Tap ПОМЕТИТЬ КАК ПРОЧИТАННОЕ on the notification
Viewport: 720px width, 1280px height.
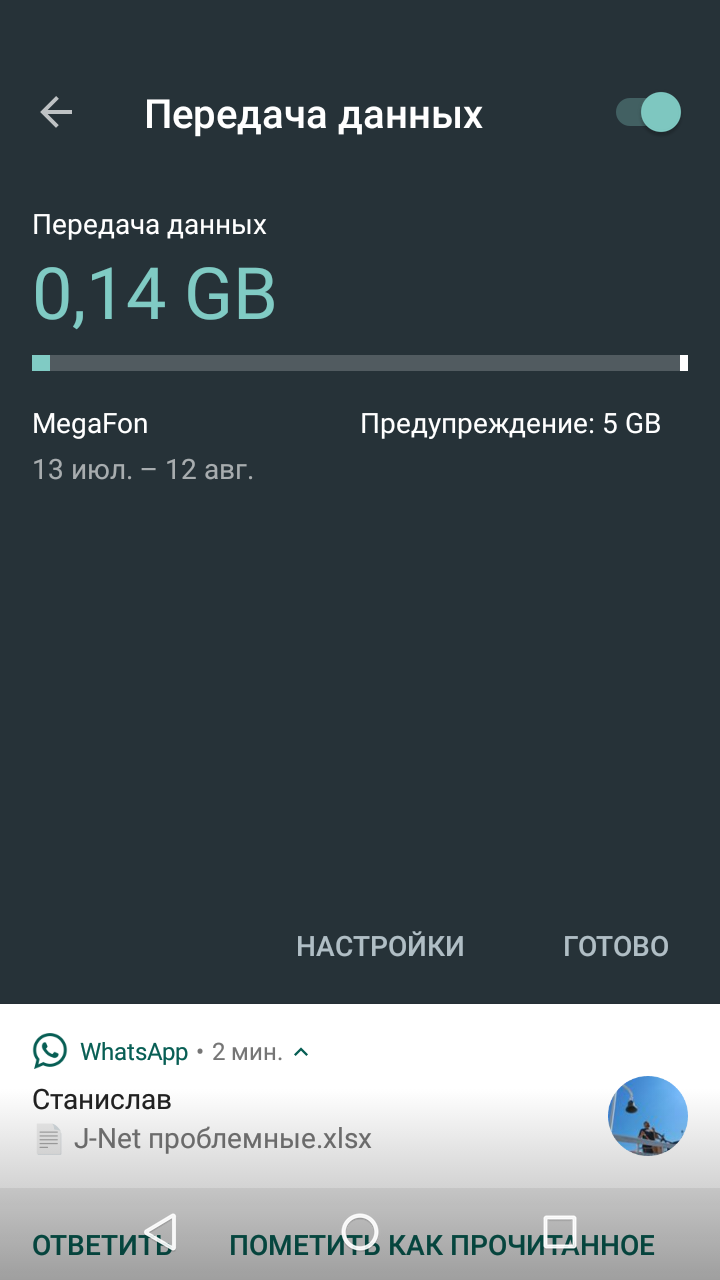coord(442,1245)
